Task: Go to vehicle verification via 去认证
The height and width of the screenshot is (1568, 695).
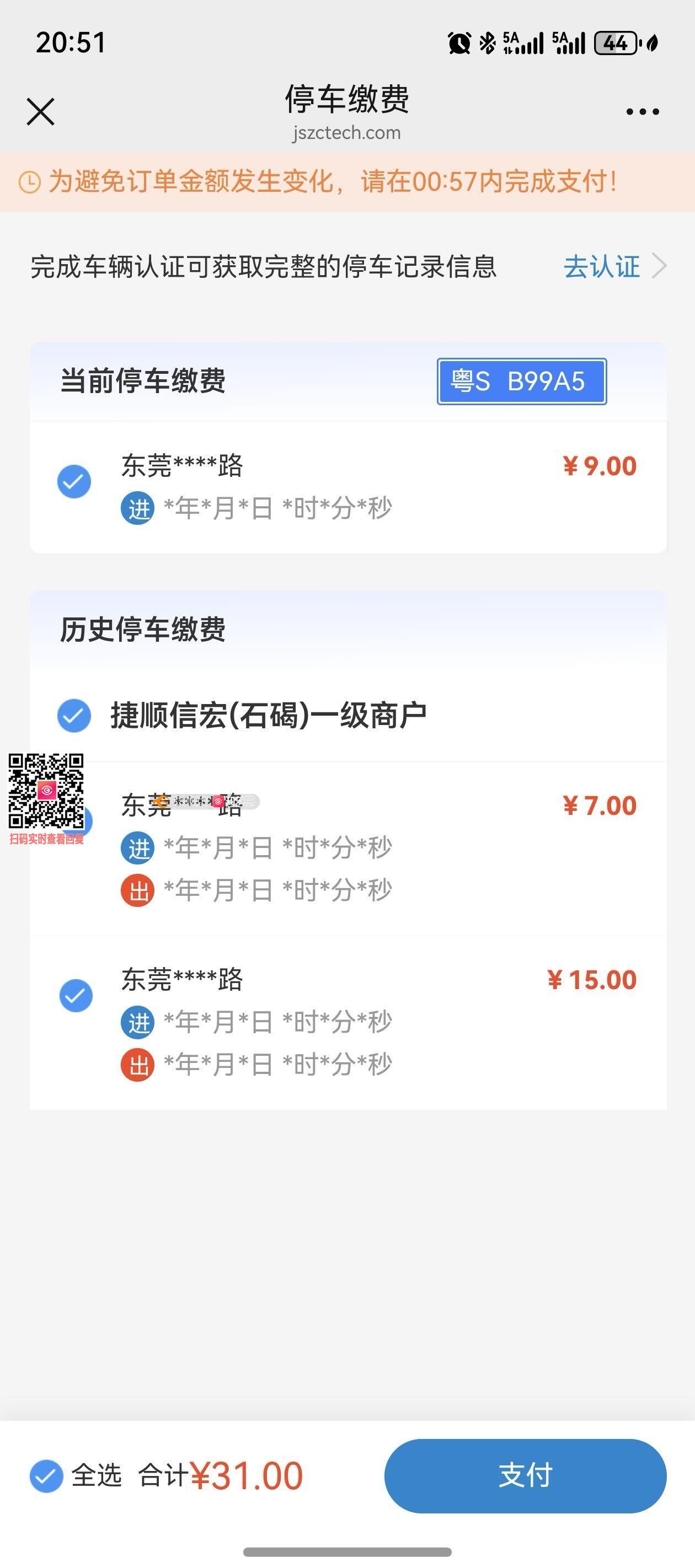Action: (x=613, y=267)
